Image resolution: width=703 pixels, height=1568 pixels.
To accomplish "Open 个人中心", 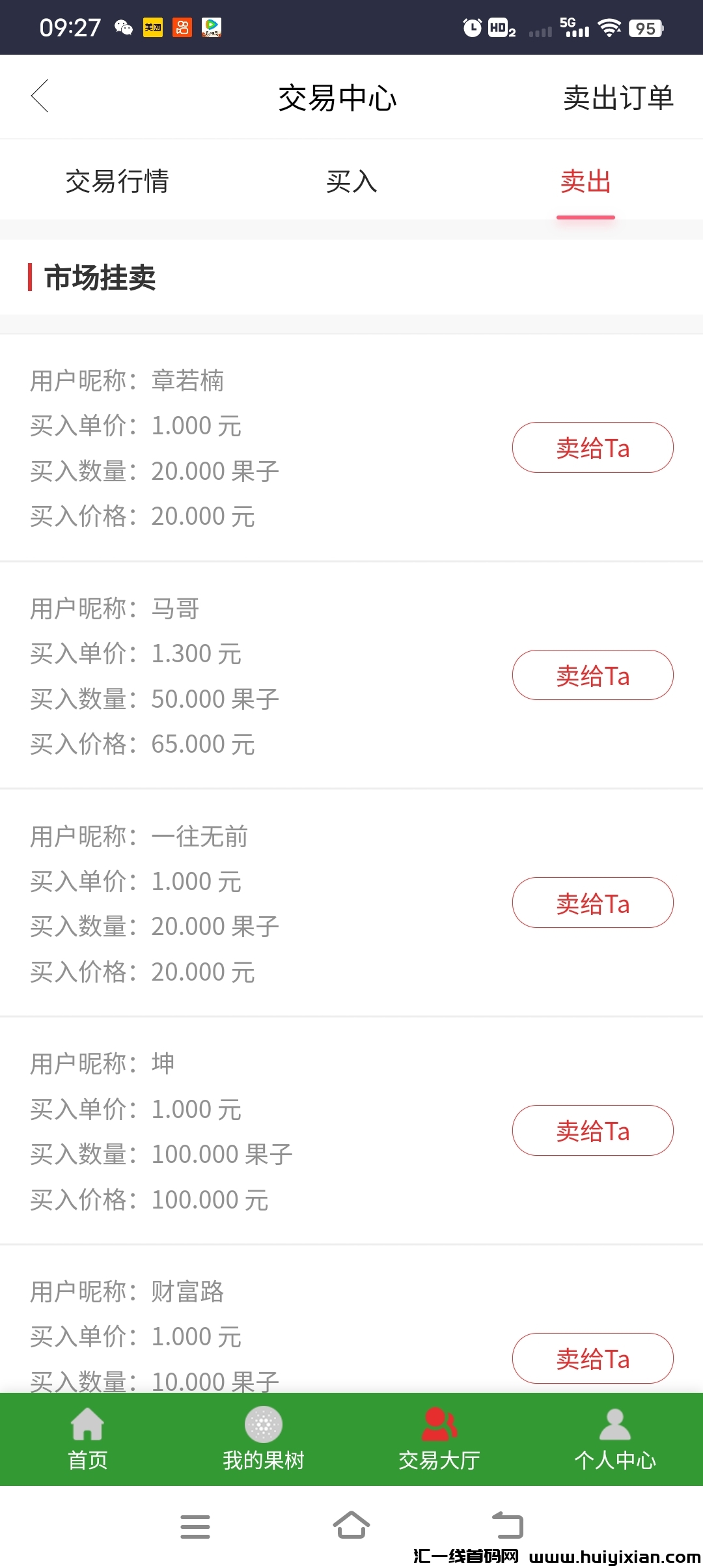I will pyautogui.click(x=615, y=1439).
